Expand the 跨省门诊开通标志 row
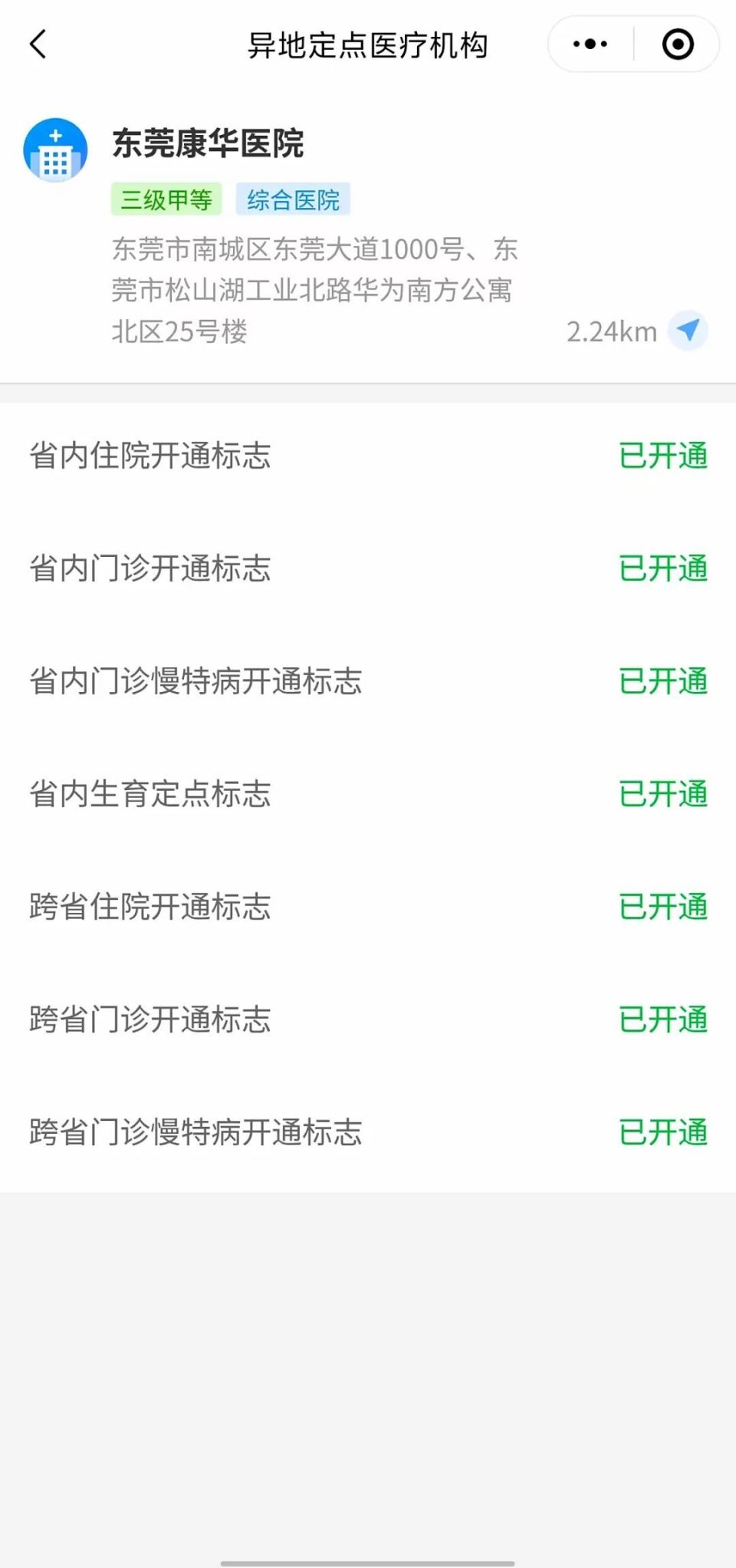736x1568 pixels. coord(368,1020)
